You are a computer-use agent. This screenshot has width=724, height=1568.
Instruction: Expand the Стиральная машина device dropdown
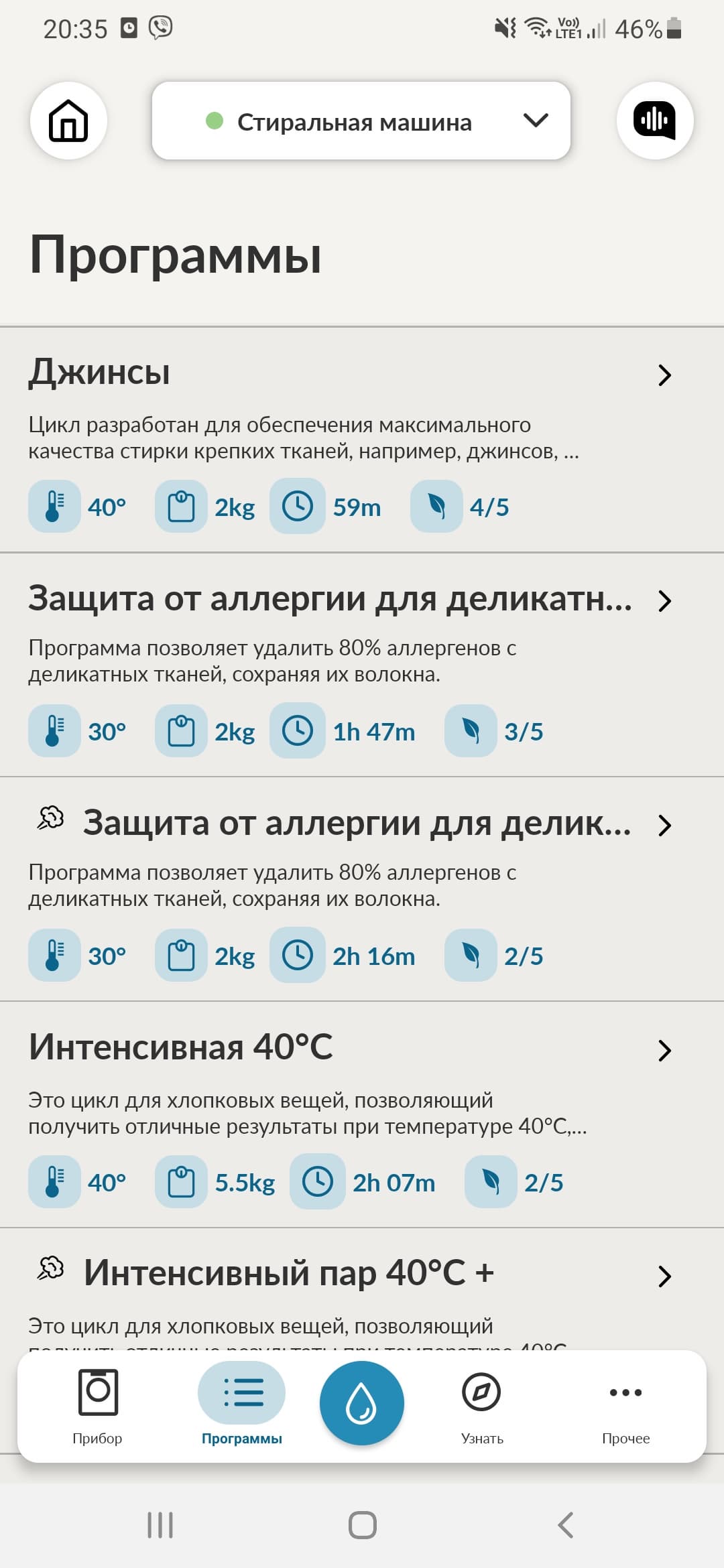coord(361,121)
